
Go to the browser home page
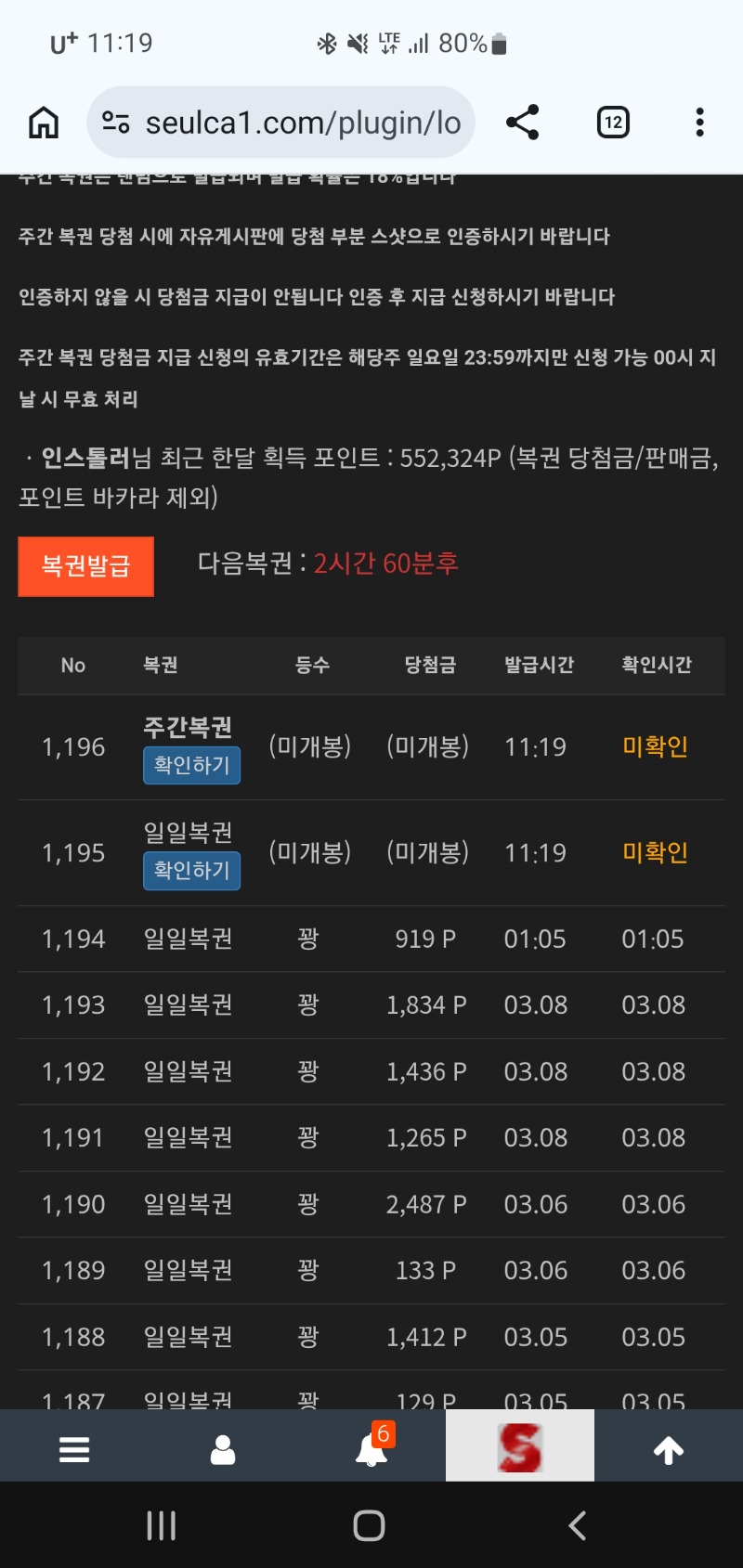pos(44,123)
